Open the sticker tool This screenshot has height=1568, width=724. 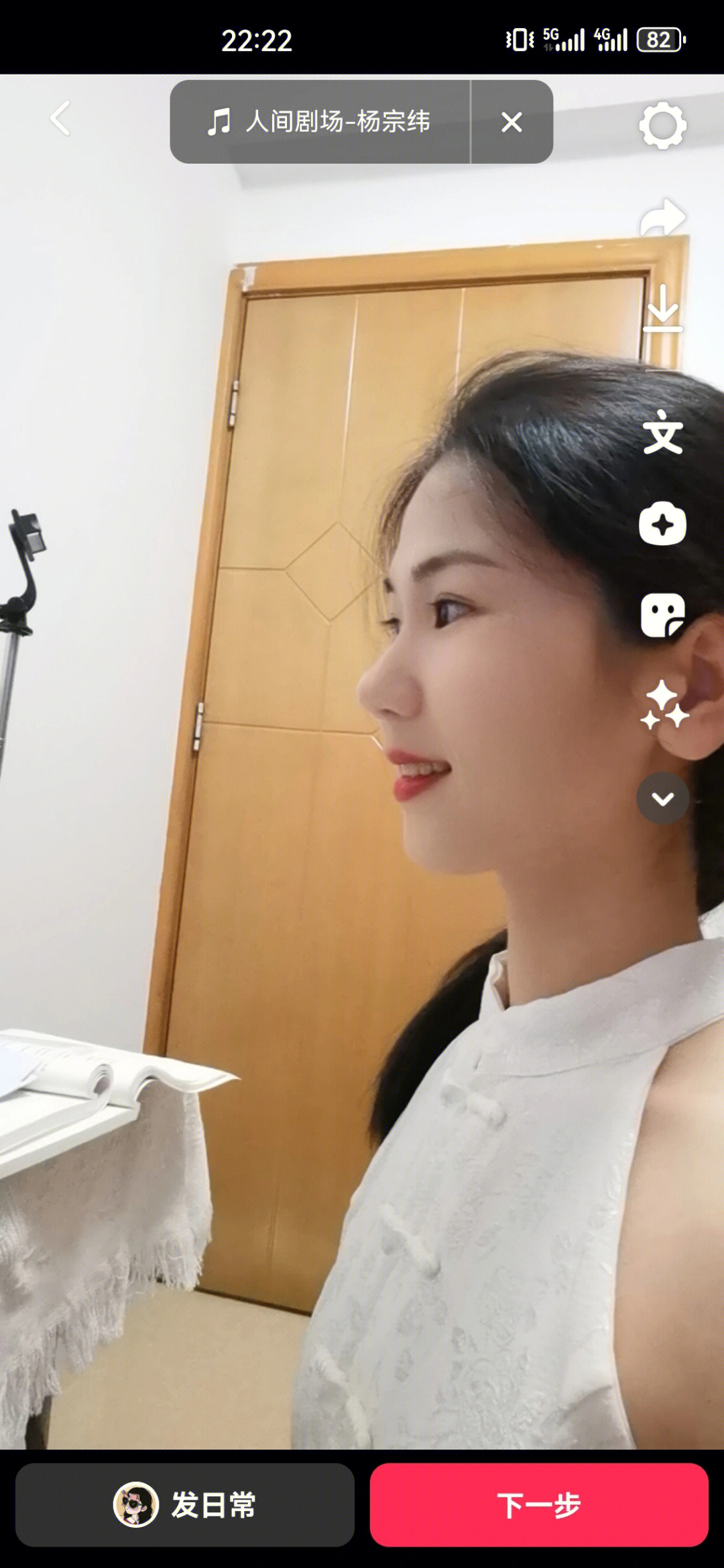662,614
